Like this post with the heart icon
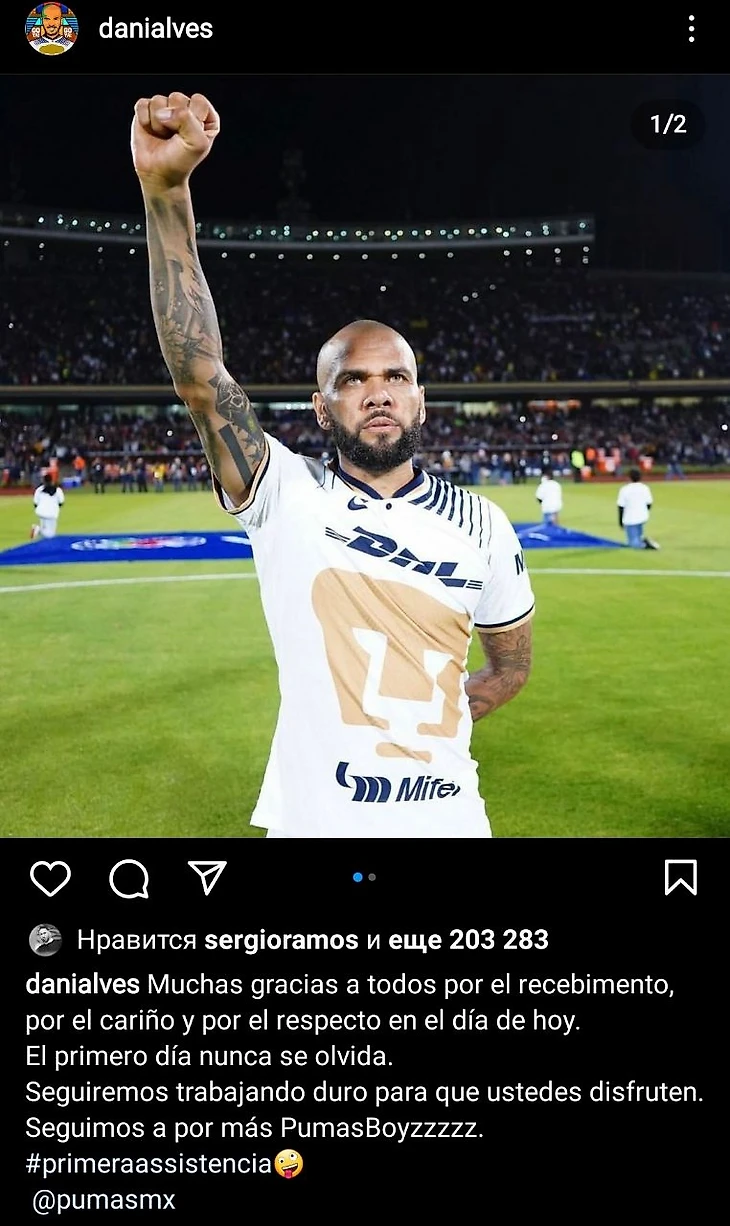The height and width of the screenshot is (1226, 730). point(50,878)
